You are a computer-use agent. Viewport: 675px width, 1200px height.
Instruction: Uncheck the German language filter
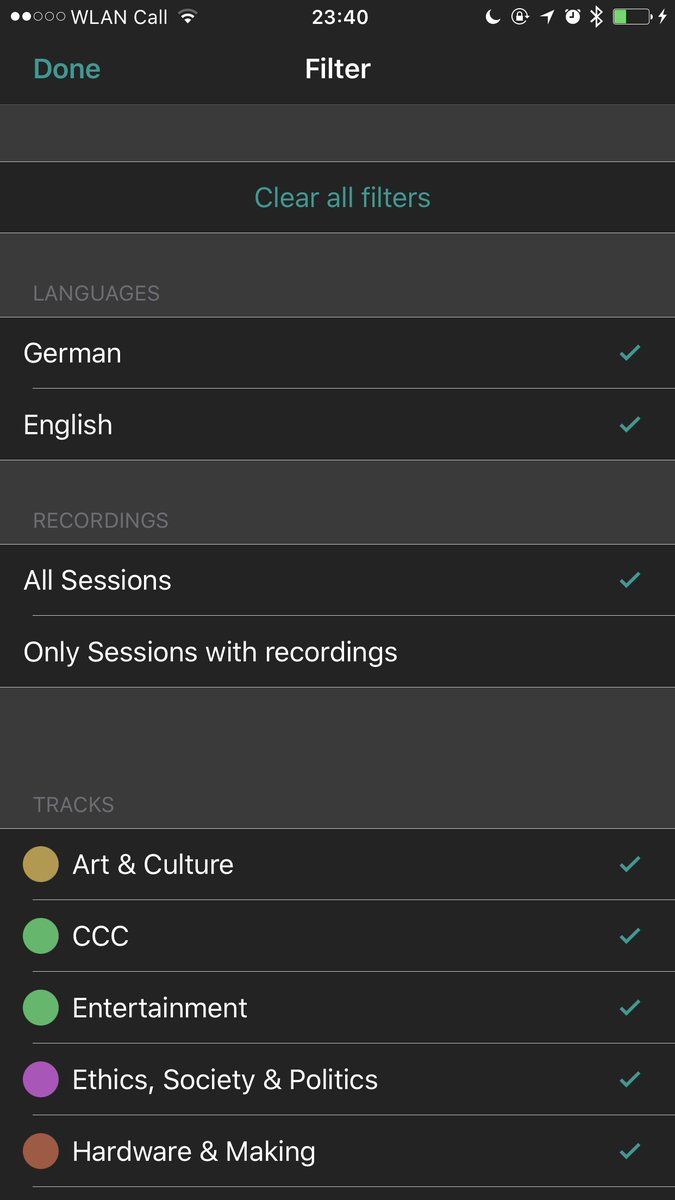(x=337, y=353)
